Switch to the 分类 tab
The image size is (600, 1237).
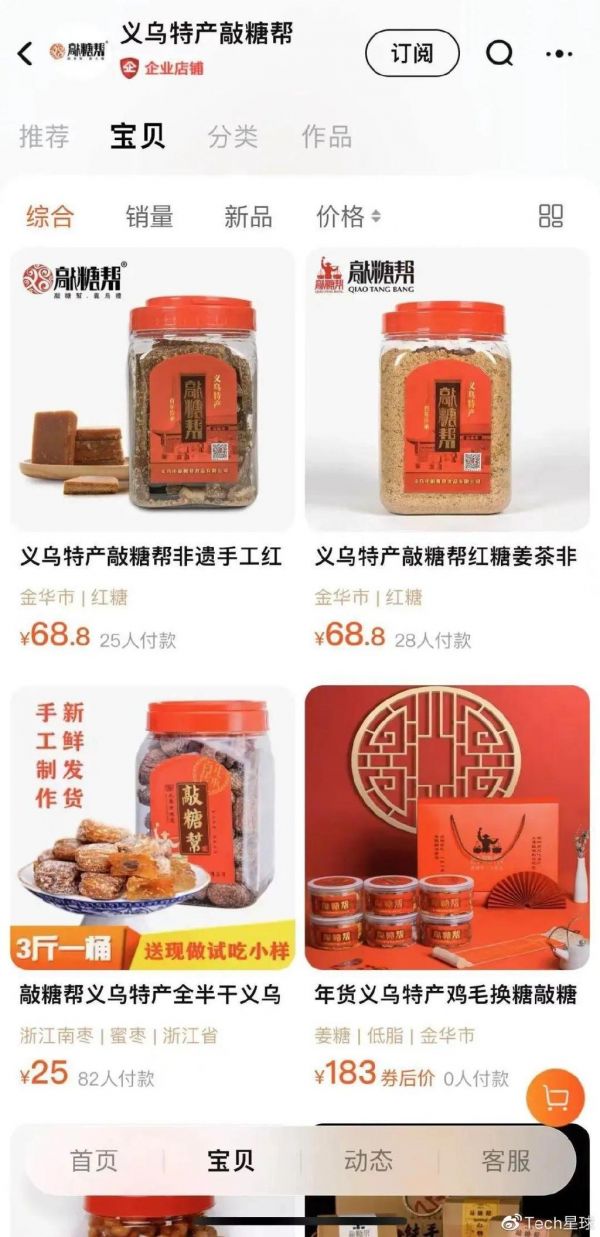[x=233, y=137]
